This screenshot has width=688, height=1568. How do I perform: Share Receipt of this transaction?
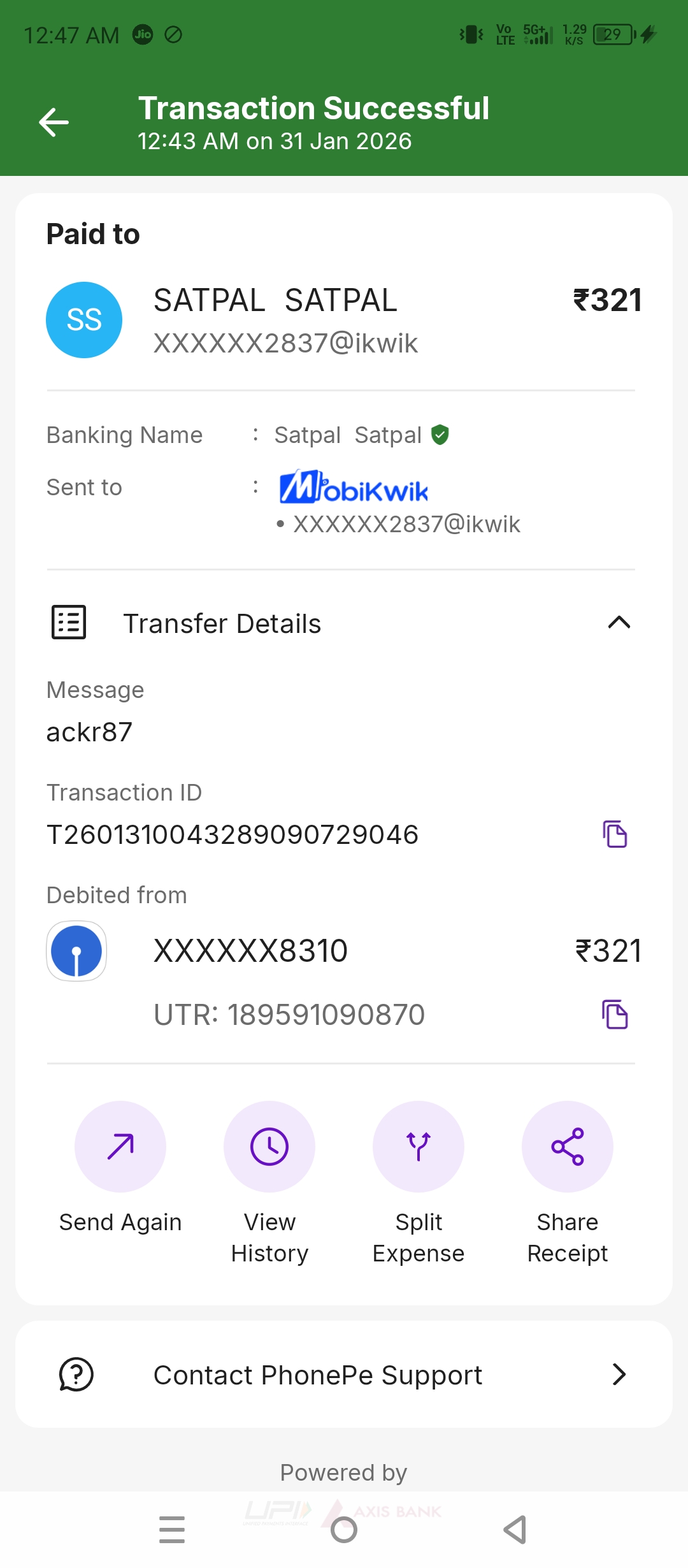coord(568,1147)
